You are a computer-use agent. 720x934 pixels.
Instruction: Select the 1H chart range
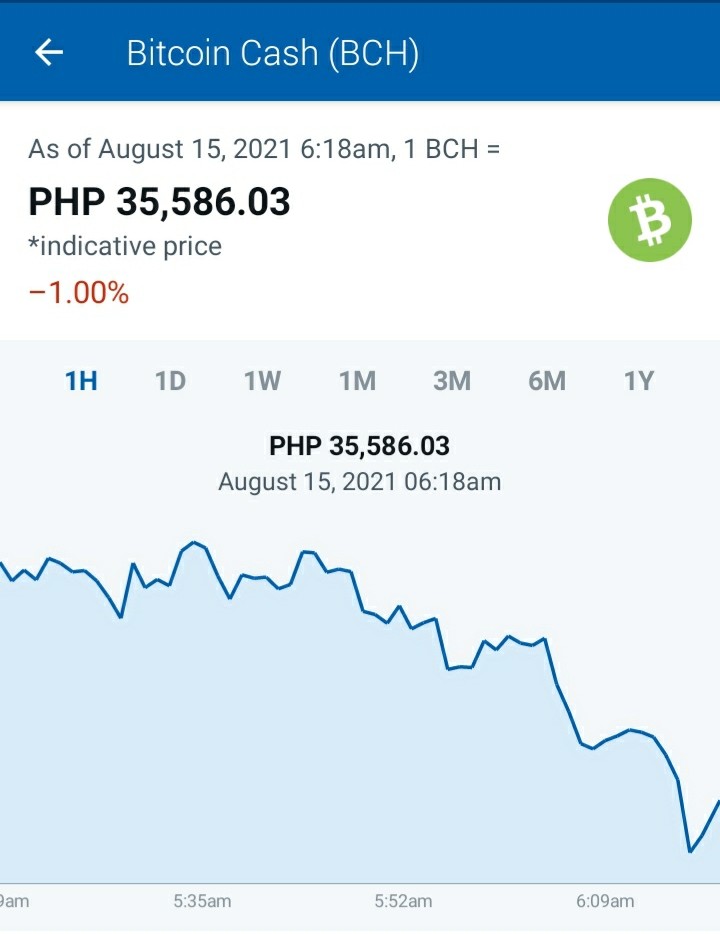point(81,381)
